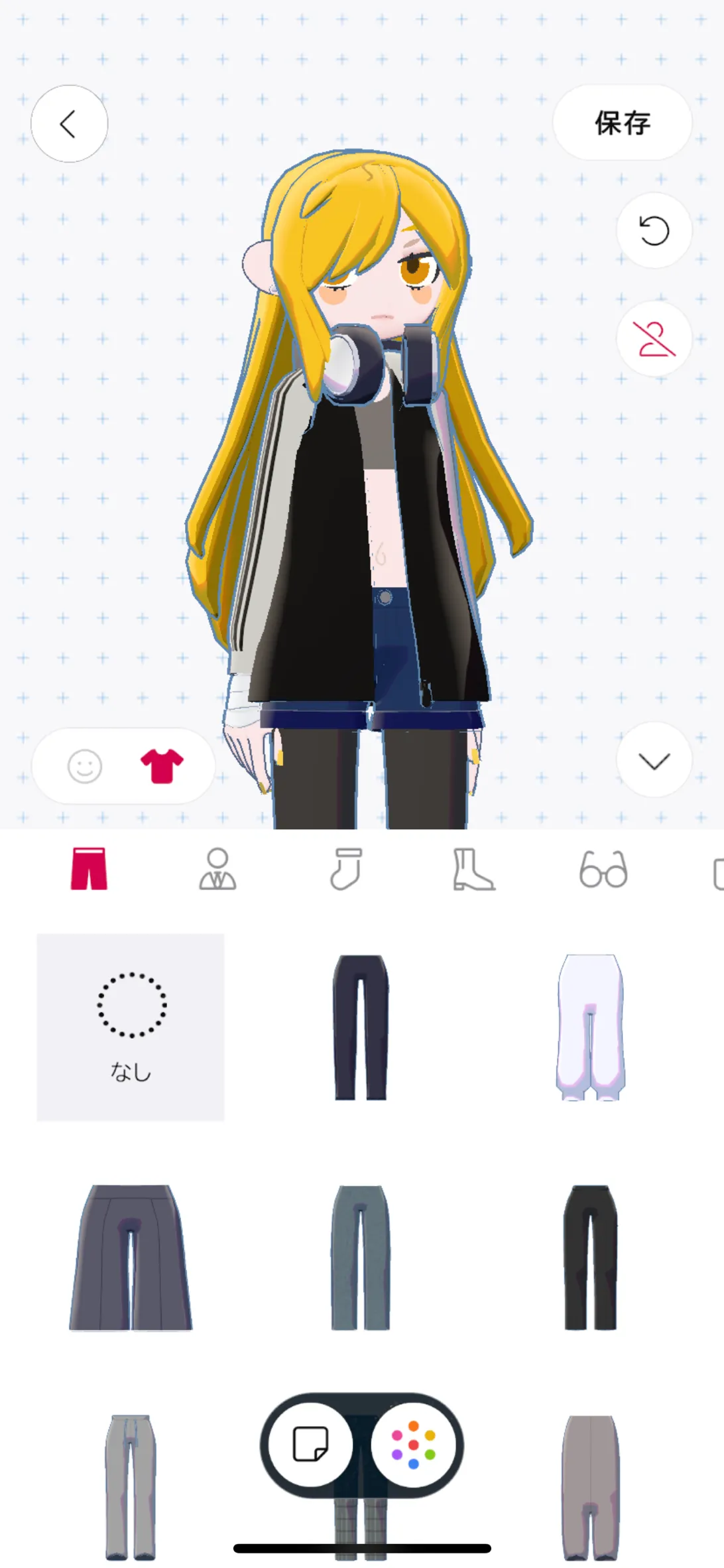Image resolution: width=724 pixels, height=1568 pixels.
Task: Go back using the arrow button
Action: pos(69,123)
